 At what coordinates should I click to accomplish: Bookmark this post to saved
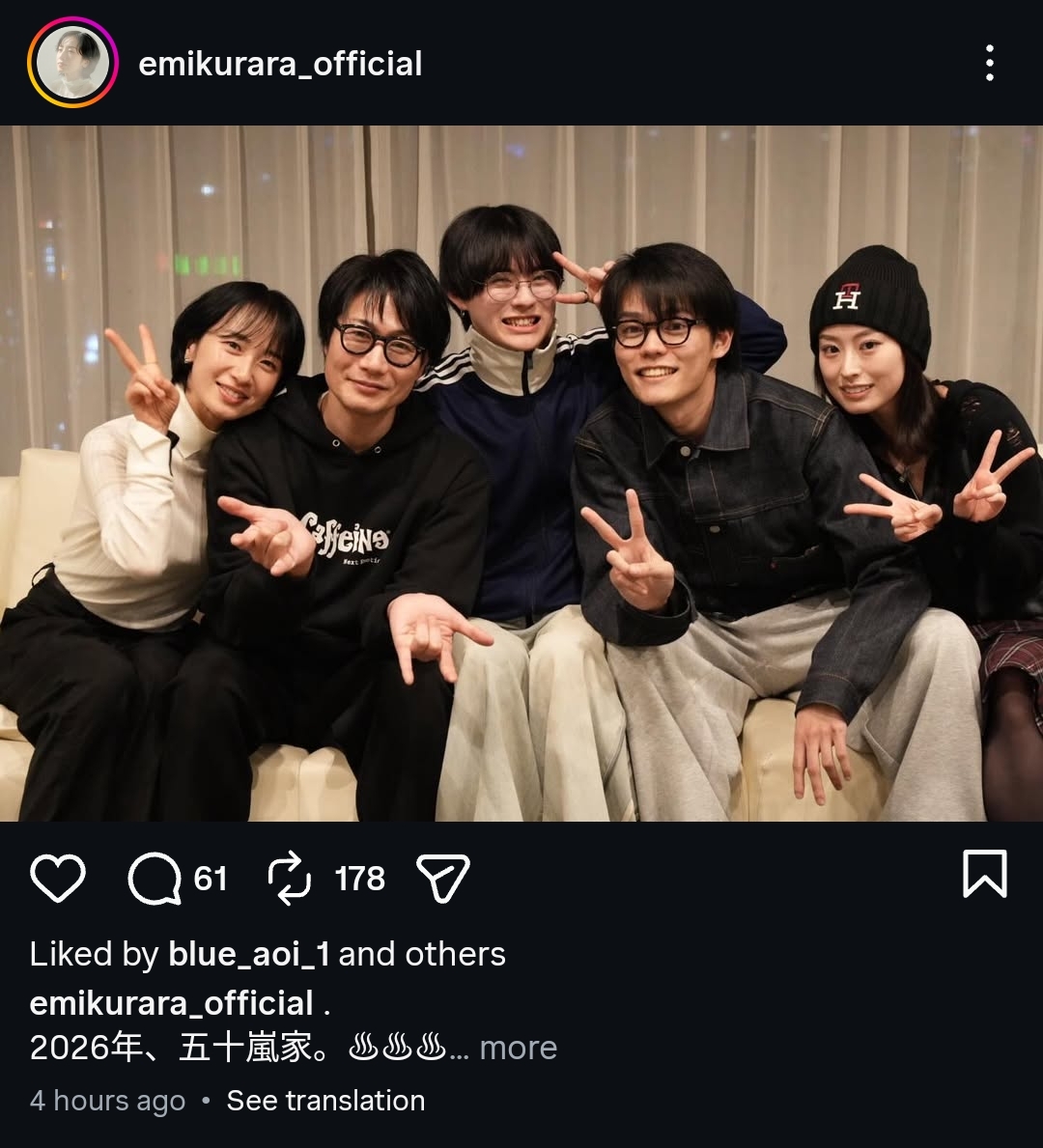pos(984,874)
